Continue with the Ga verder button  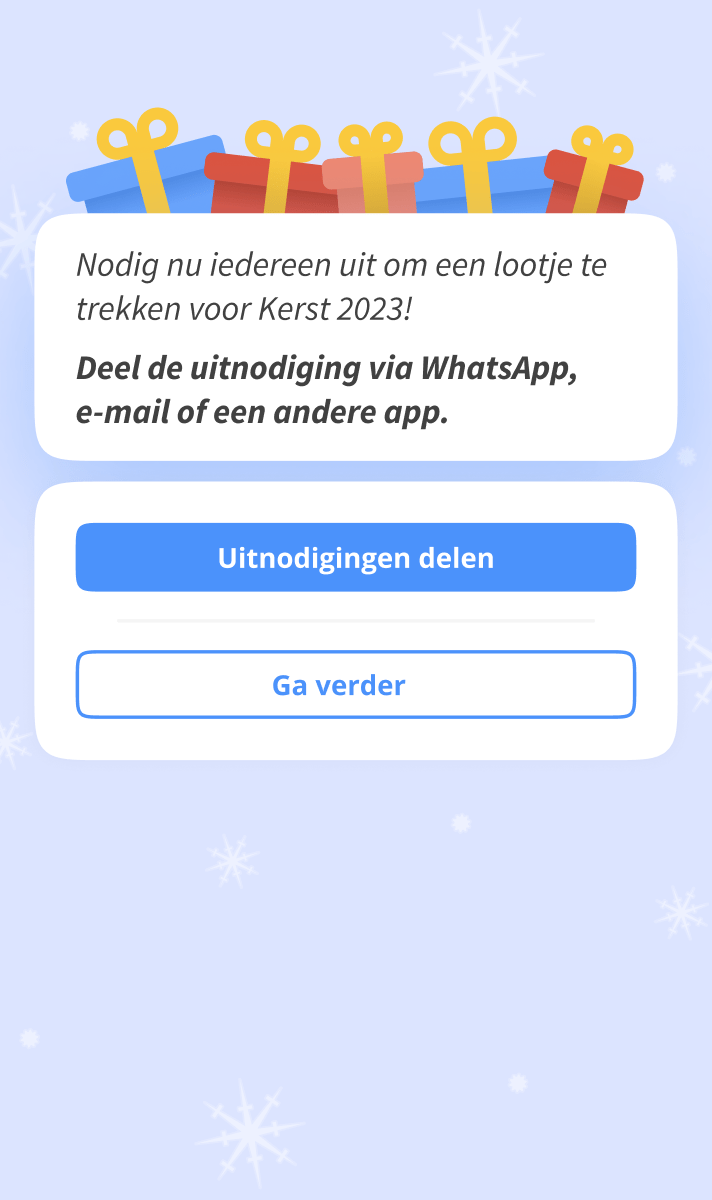pyautogui.click(x=355, y=685)
